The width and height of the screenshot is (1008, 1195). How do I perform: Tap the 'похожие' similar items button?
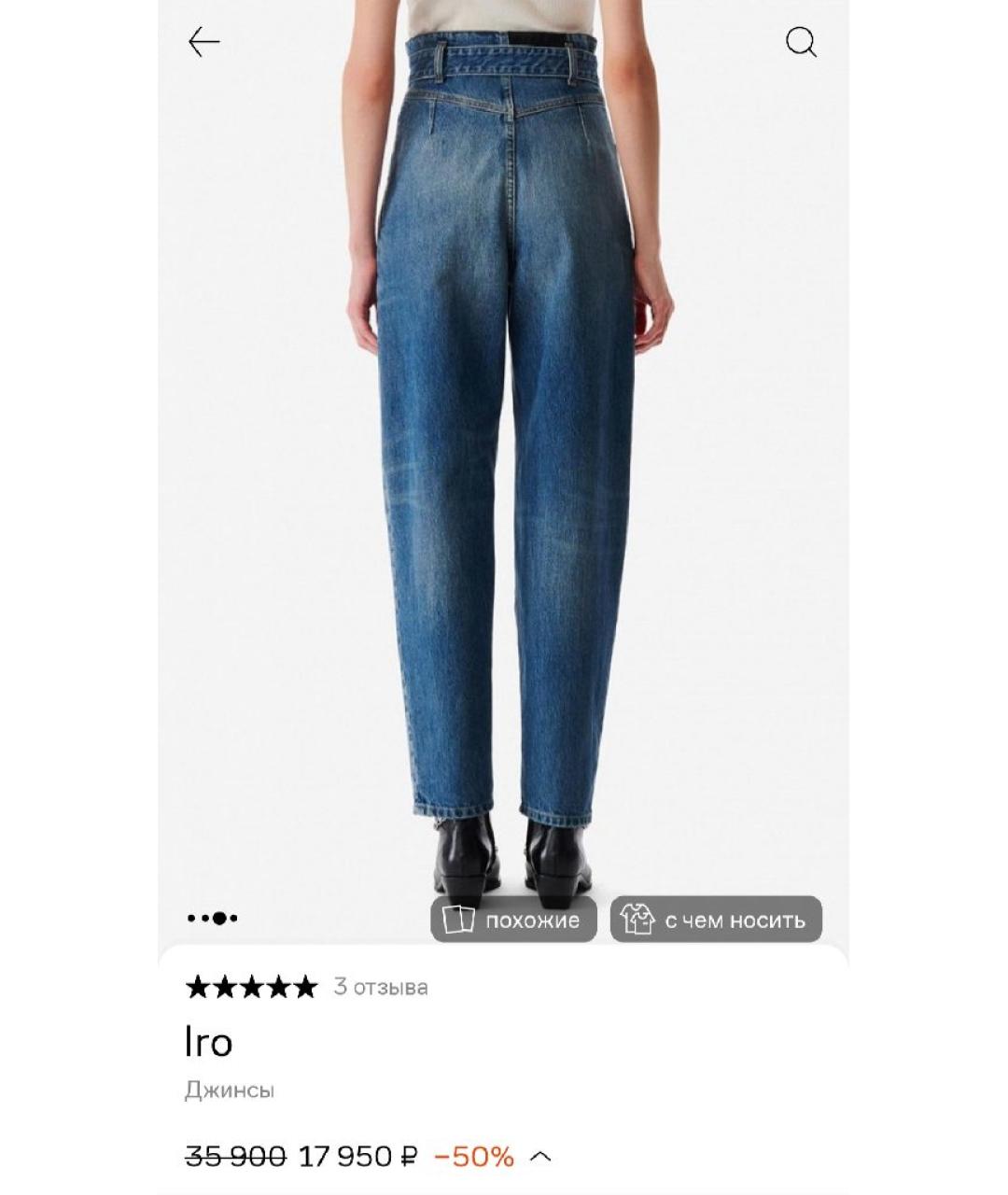point(513,920)
